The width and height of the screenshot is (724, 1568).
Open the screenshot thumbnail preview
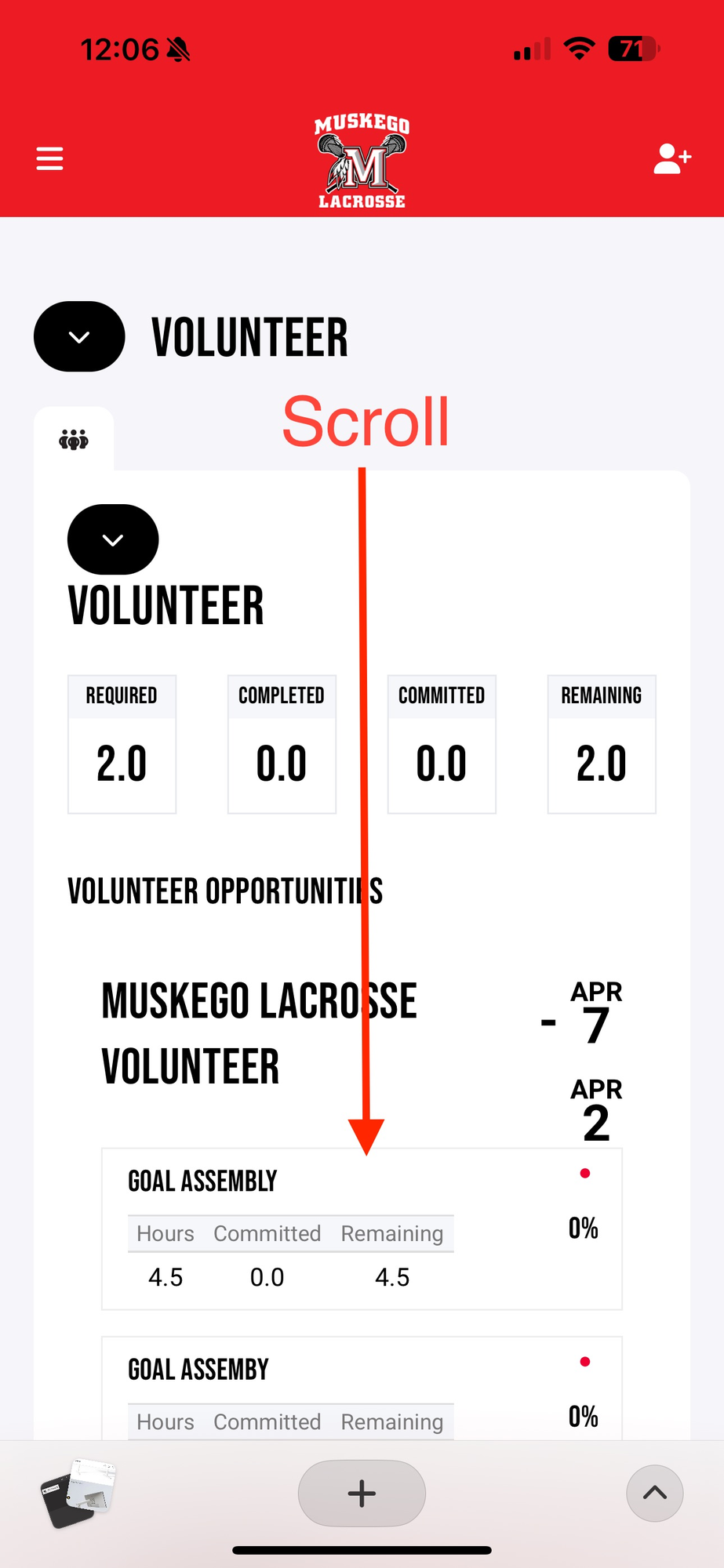pyautogui.click(x=78, y=1493)
